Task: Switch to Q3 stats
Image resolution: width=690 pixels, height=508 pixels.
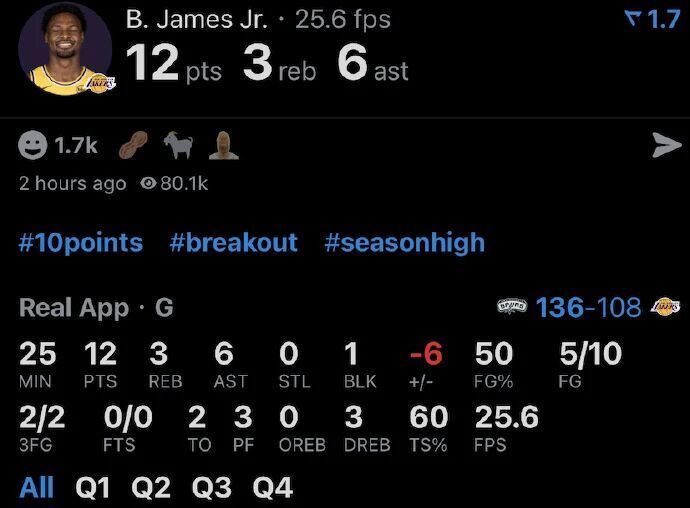Action: click(211, 488)
